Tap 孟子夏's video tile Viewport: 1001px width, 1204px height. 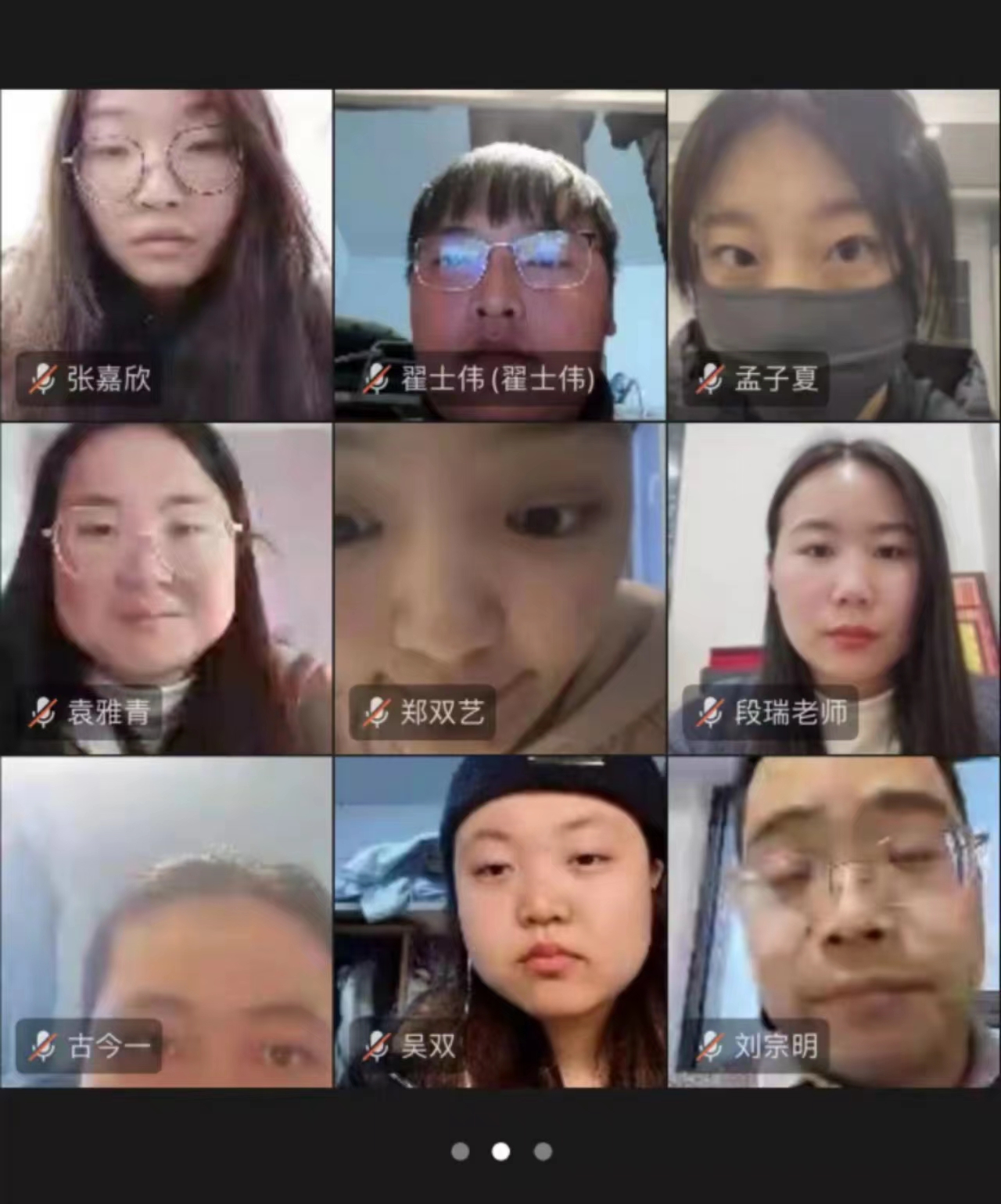click(834, 254)
